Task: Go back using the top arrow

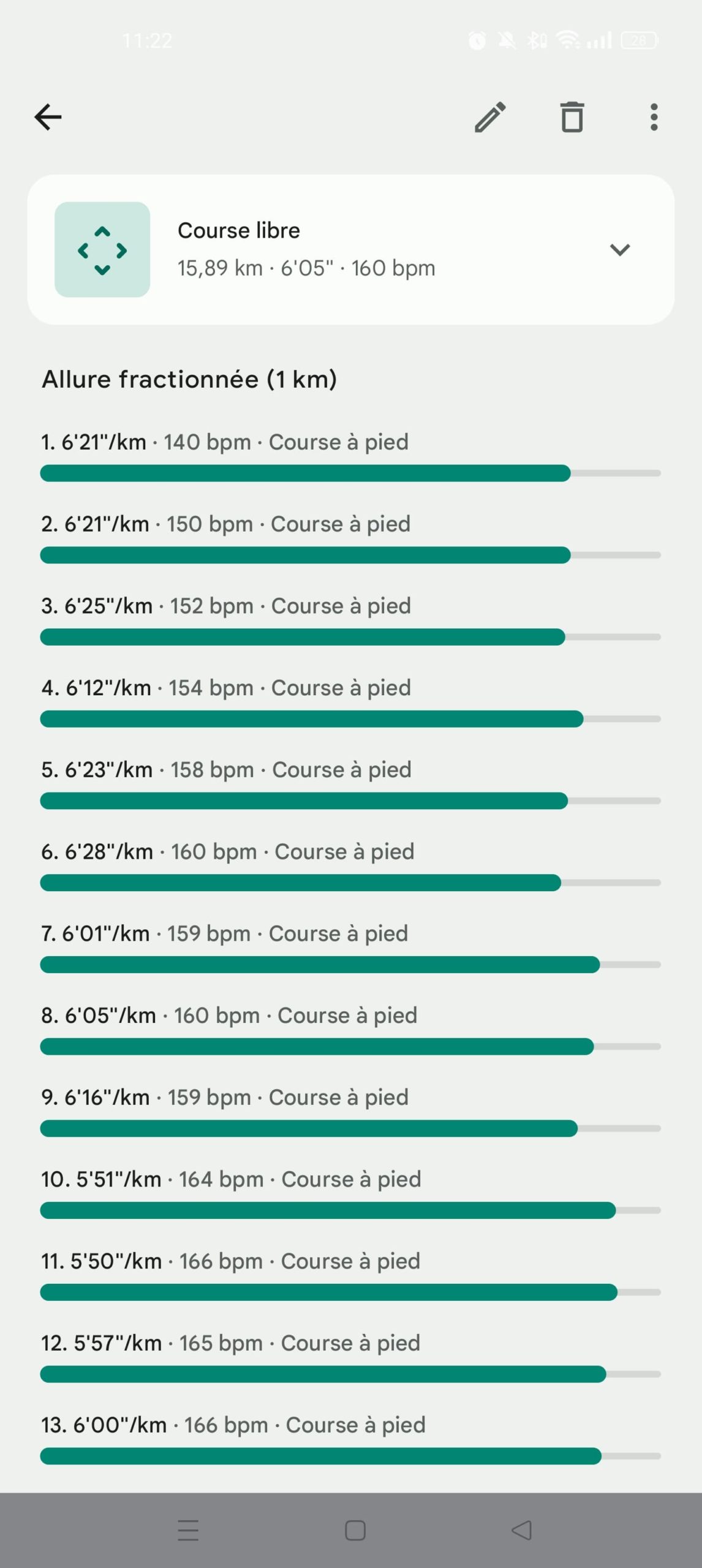Action: (48, 117)
